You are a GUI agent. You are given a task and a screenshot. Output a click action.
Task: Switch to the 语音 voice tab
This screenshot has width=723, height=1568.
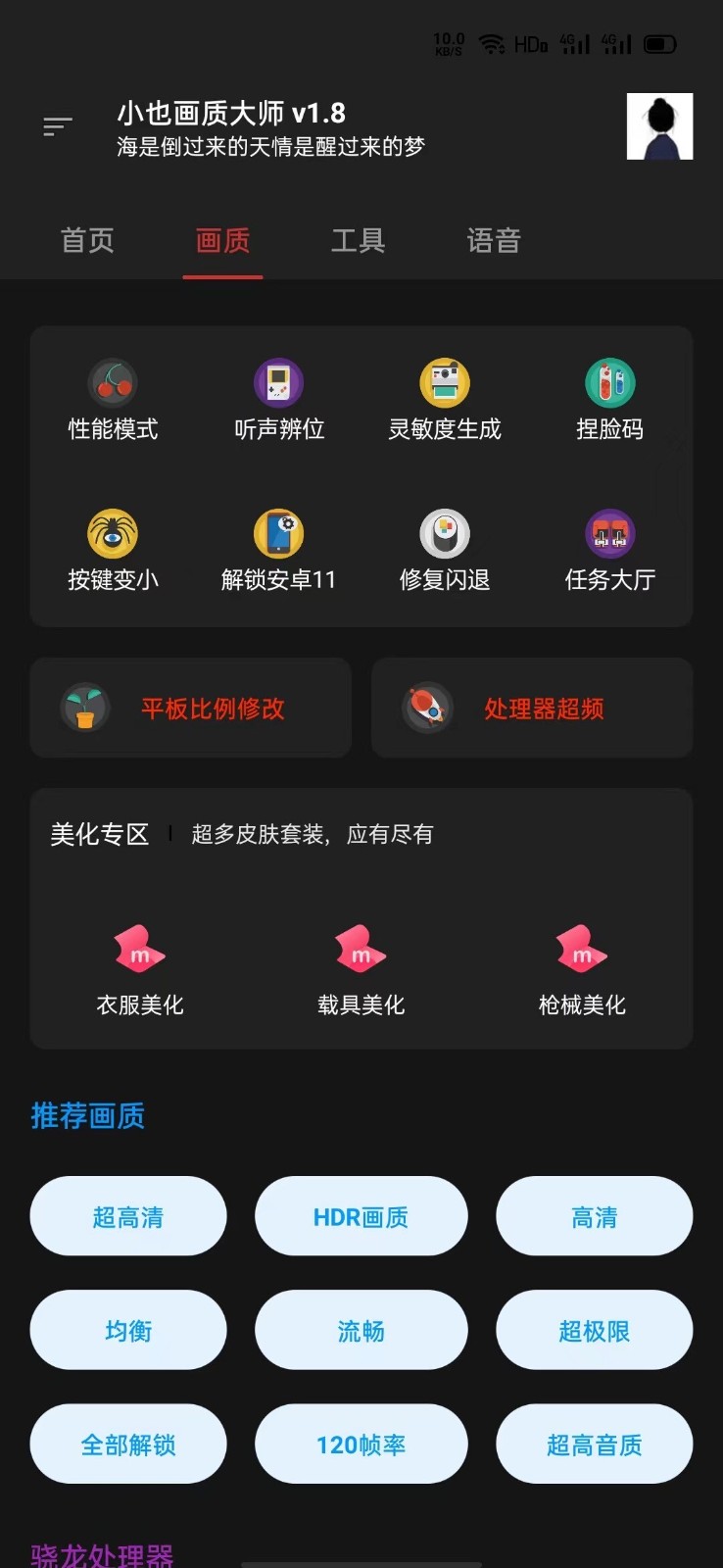[x=494, y=241]
